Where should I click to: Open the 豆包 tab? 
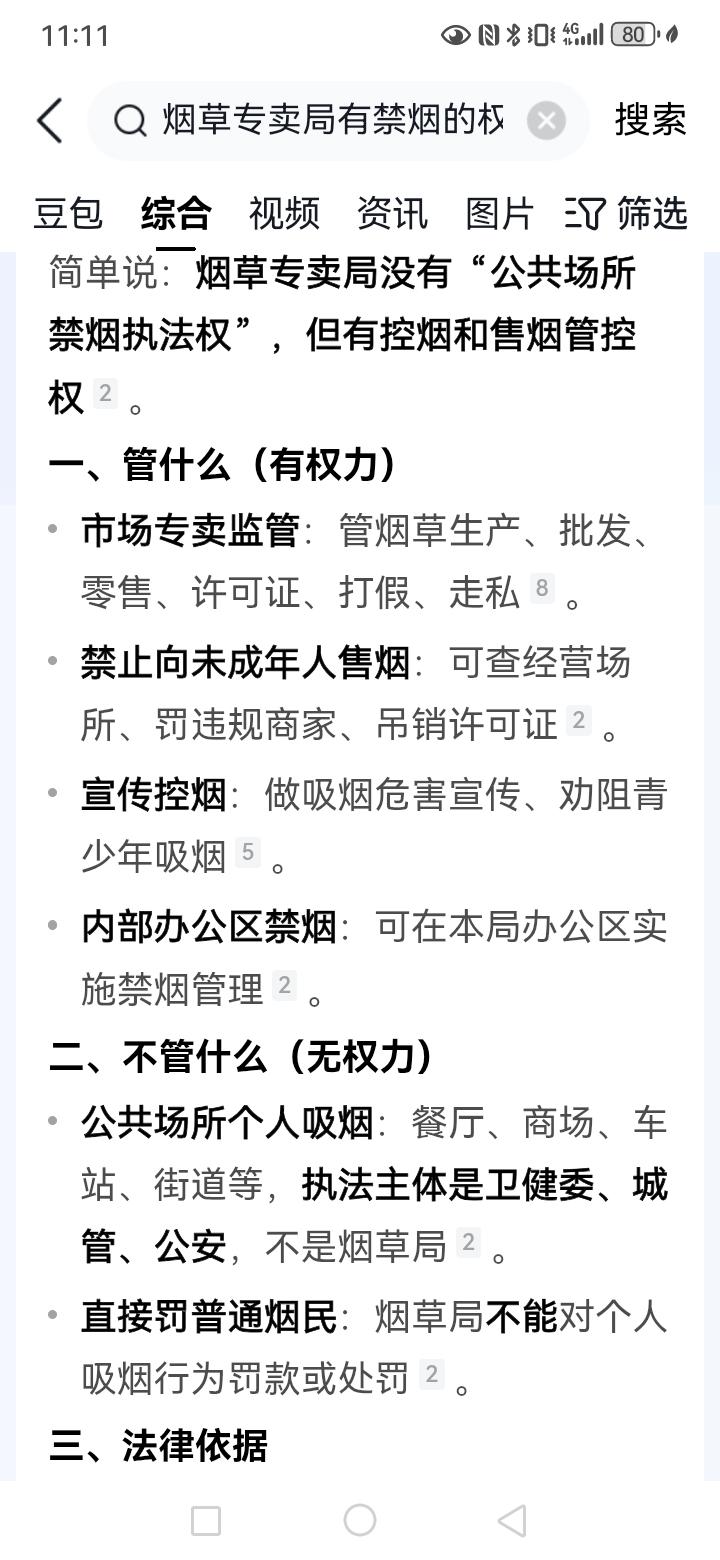click(x=66, y=213)
